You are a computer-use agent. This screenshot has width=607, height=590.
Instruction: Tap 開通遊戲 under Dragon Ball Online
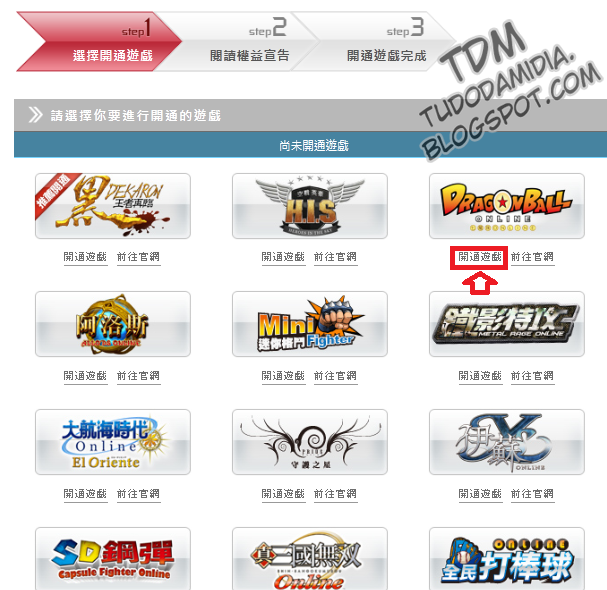coord(479,257)
